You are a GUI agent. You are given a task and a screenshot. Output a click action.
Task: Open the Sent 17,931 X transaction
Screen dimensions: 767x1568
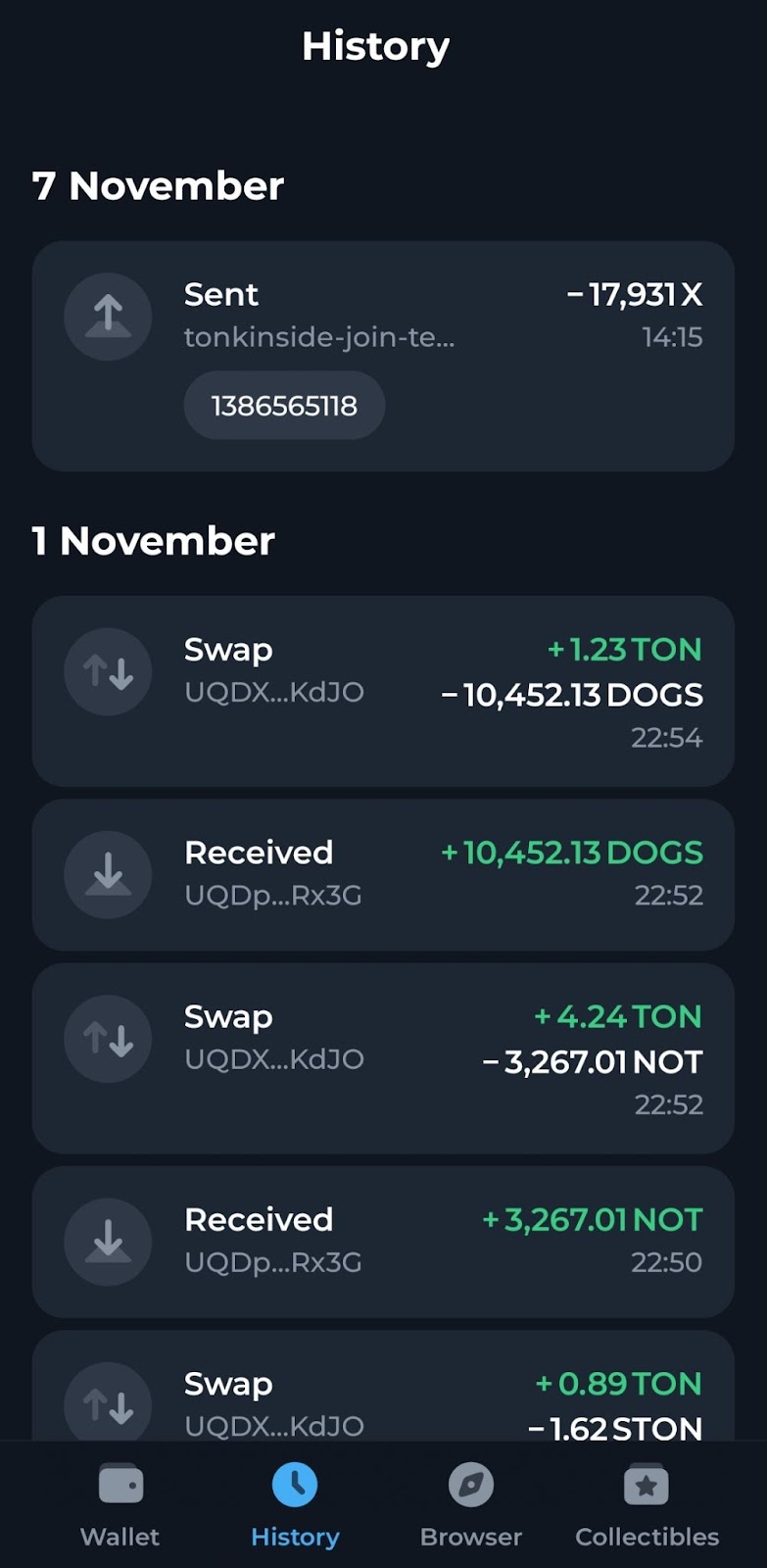(x=383, y=356)
